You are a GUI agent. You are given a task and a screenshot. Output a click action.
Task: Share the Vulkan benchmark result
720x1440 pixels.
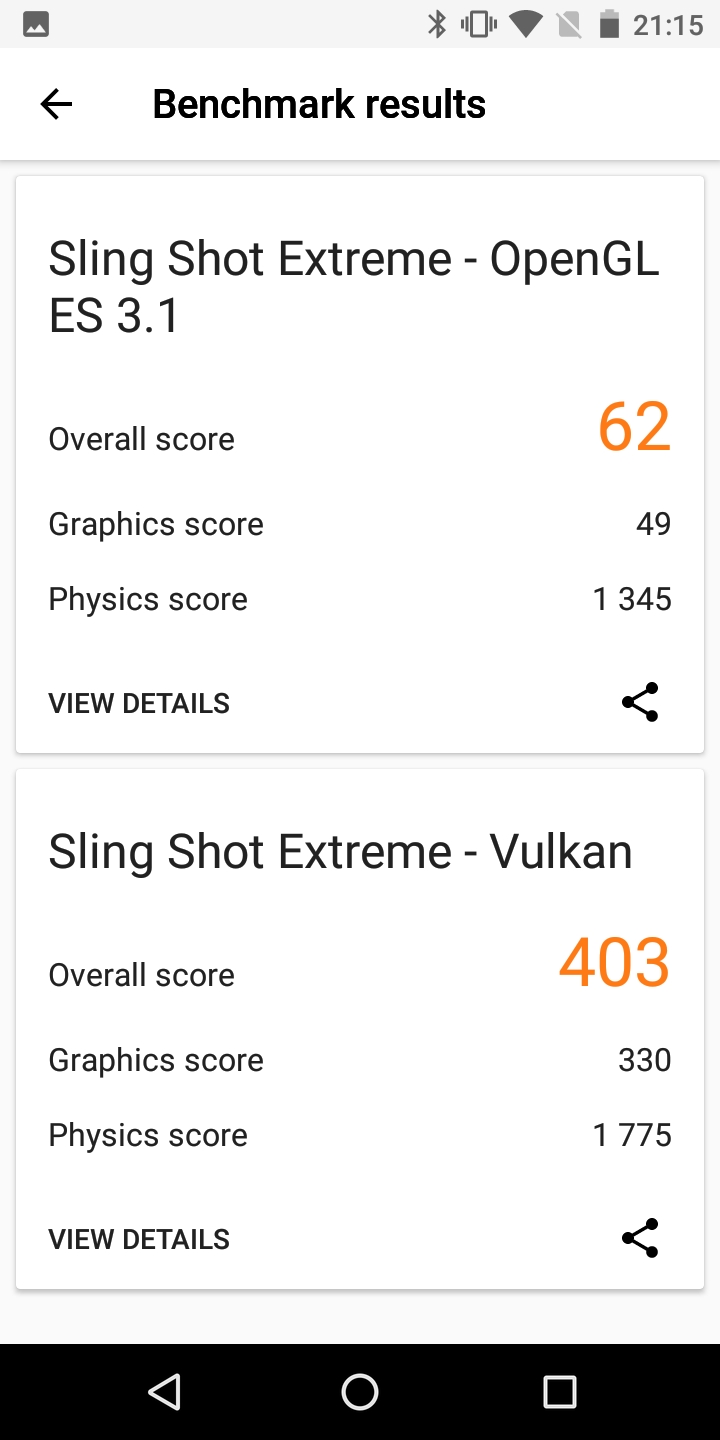tap(640, 1238)
